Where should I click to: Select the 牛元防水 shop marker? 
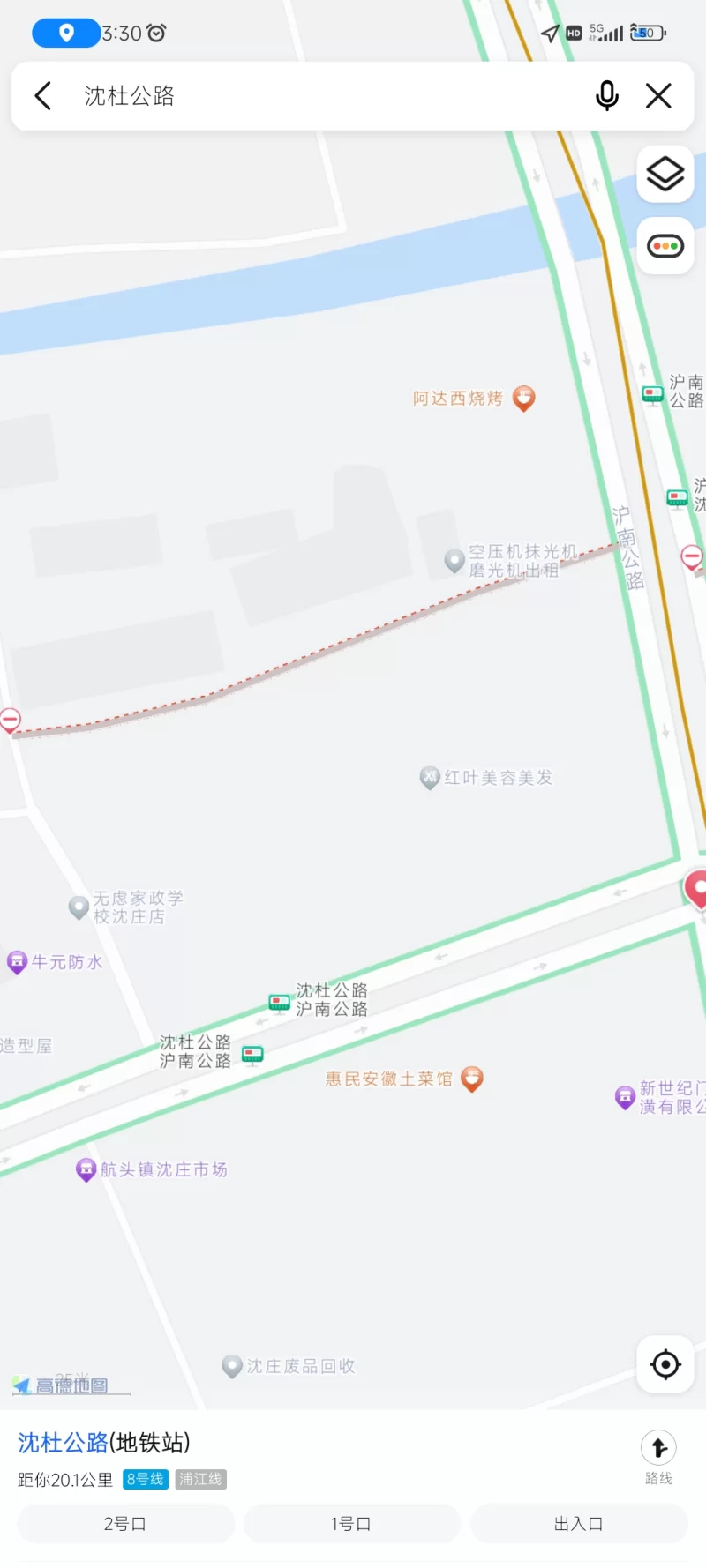pyautogui.click(x=17, y=962)
